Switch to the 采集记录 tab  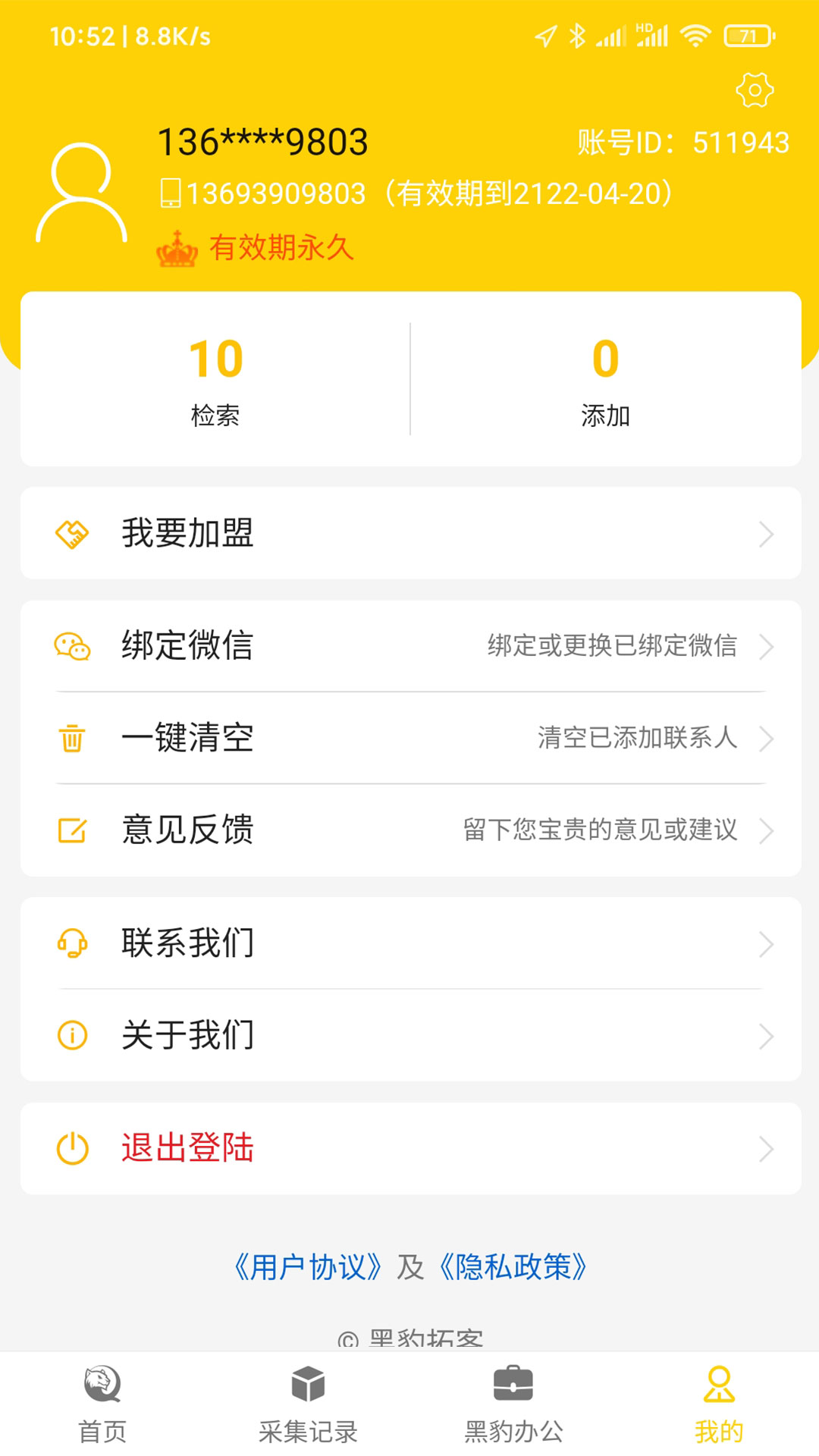click(x=308, y=1404)
